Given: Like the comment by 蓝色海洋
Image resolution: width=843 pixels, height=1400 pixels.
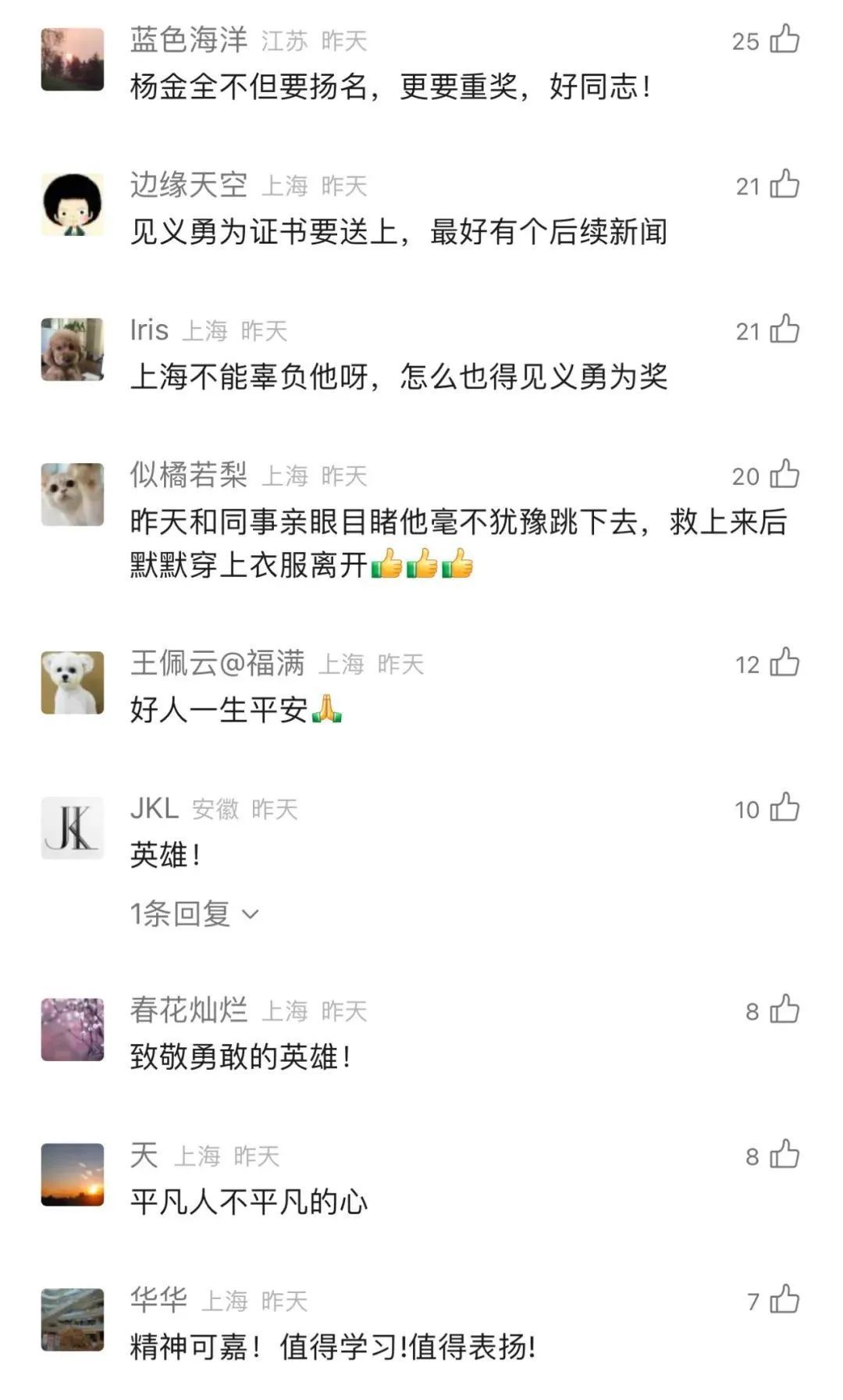Looking at the screenshot, I should click(x=784, y=39).
